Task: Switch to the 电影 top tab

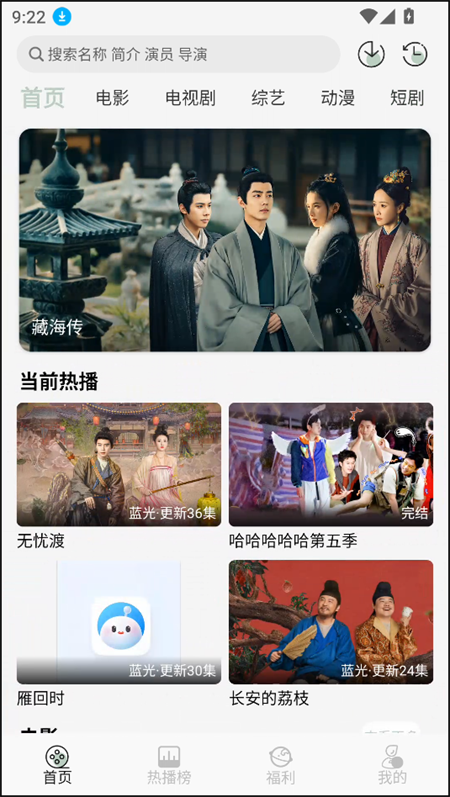Action: tap(112, 98)
